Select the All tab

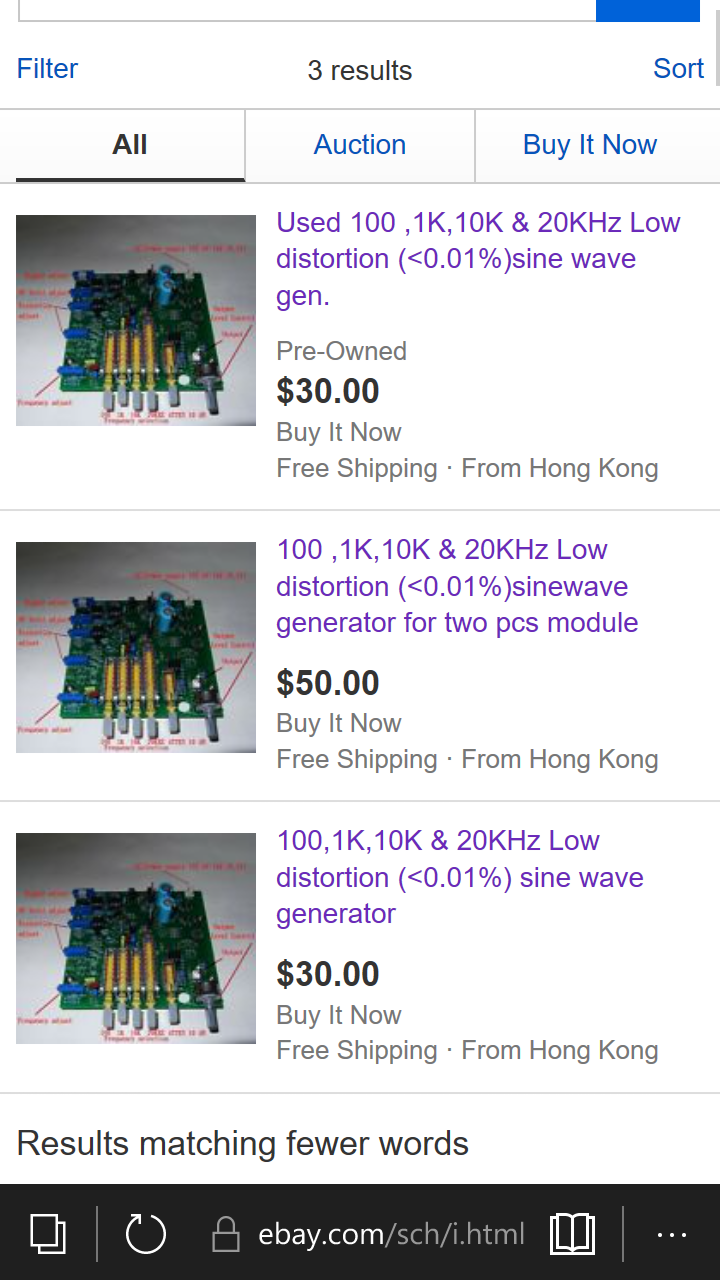click(130, 145)
